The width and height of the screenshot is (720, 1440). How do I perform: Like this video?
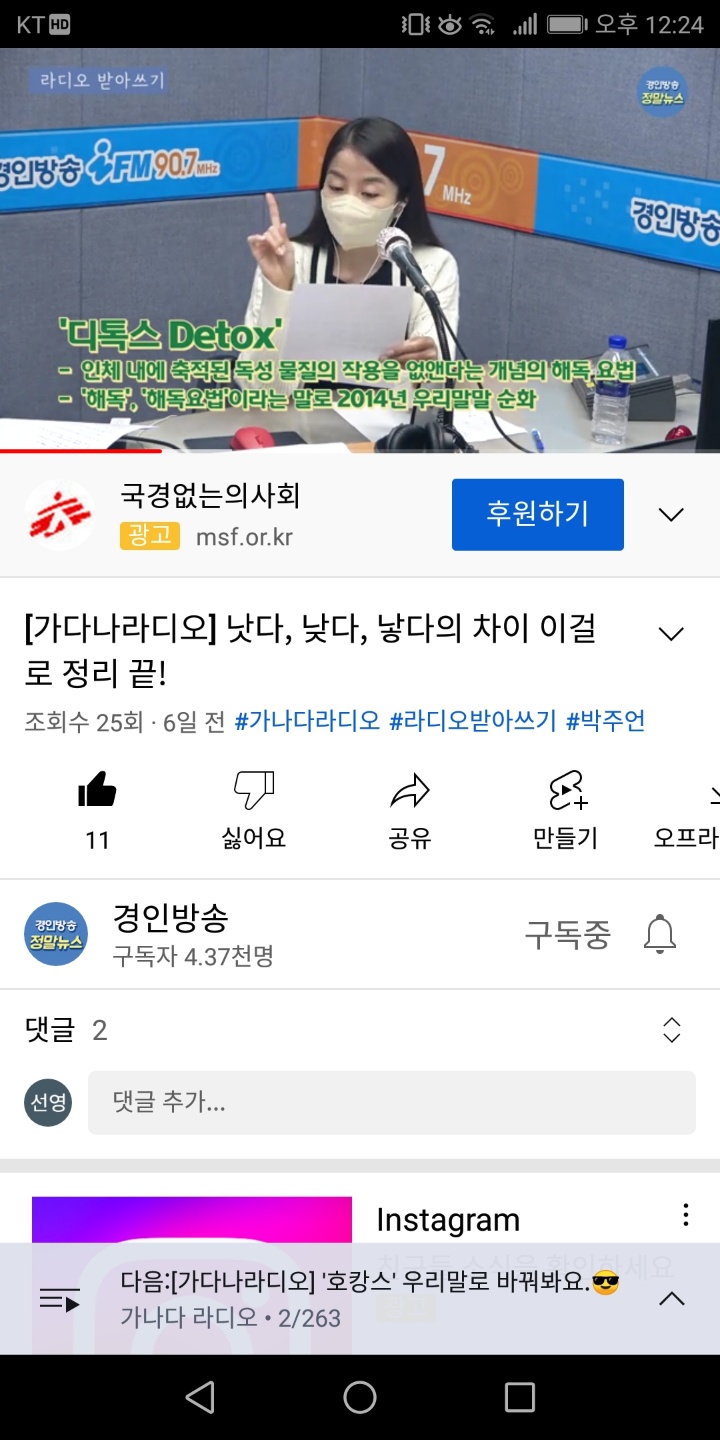[97, 807]
